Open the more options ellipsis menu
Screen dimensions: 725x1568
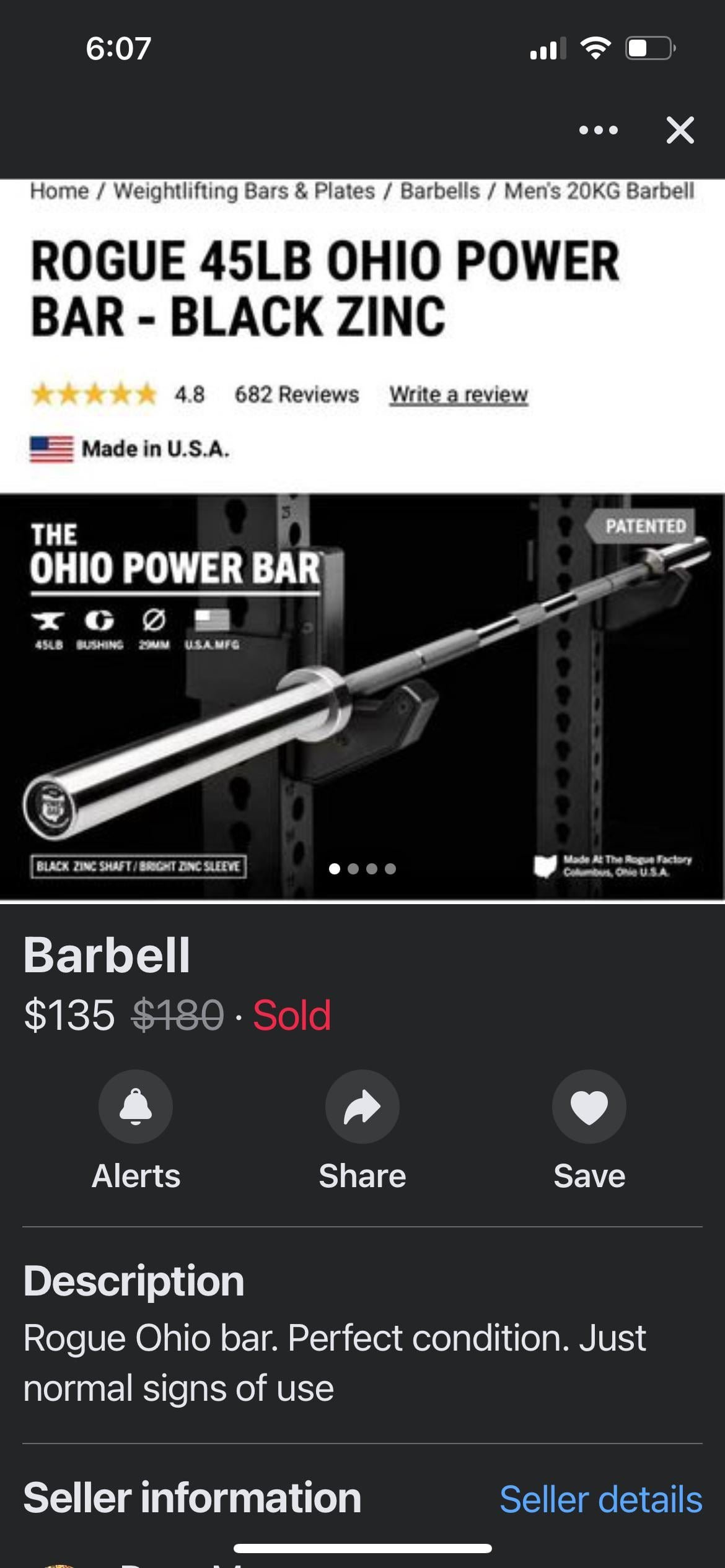[597, 129]
